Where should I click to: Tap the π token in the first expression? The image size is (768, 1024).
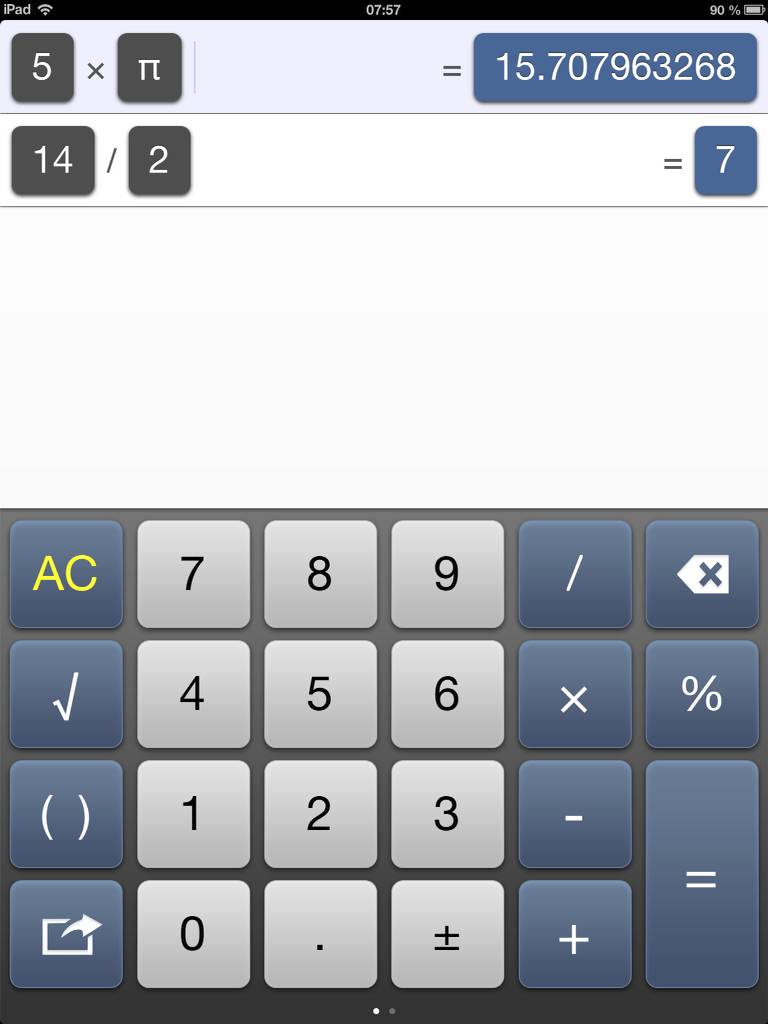click(149, 68)
